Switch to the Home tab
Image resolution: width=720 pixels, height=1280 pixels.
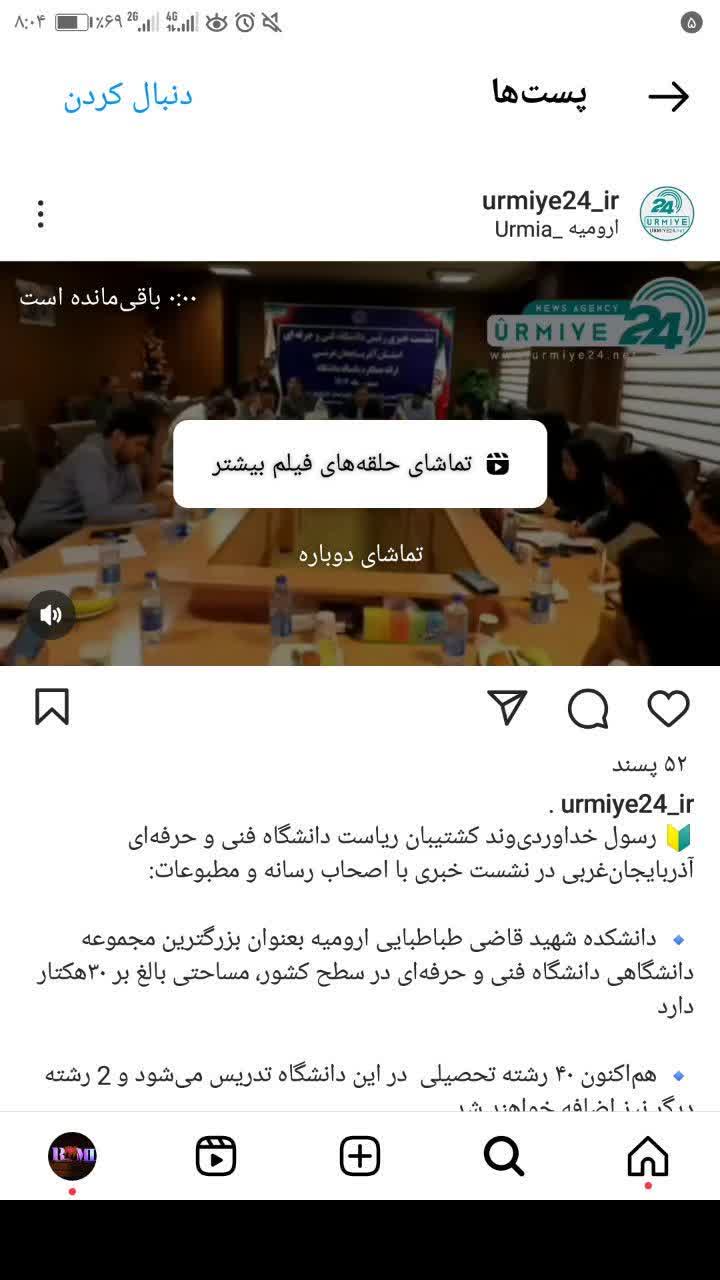pyautogui.click(x=647, y=1157)
